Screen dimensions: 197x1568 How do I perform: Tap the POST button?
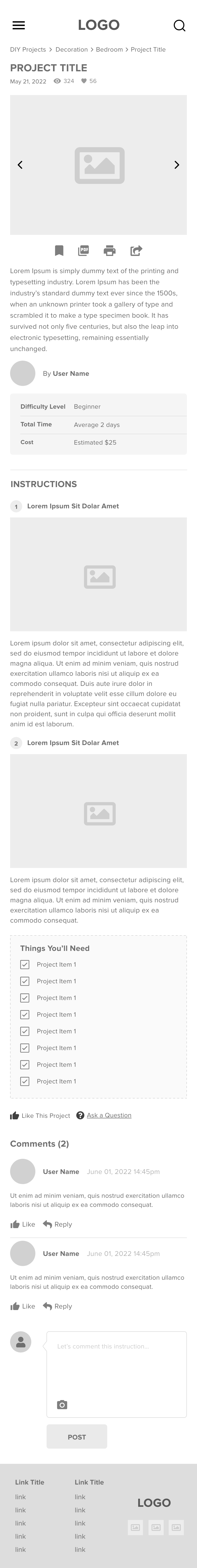tap(77, 1436)
